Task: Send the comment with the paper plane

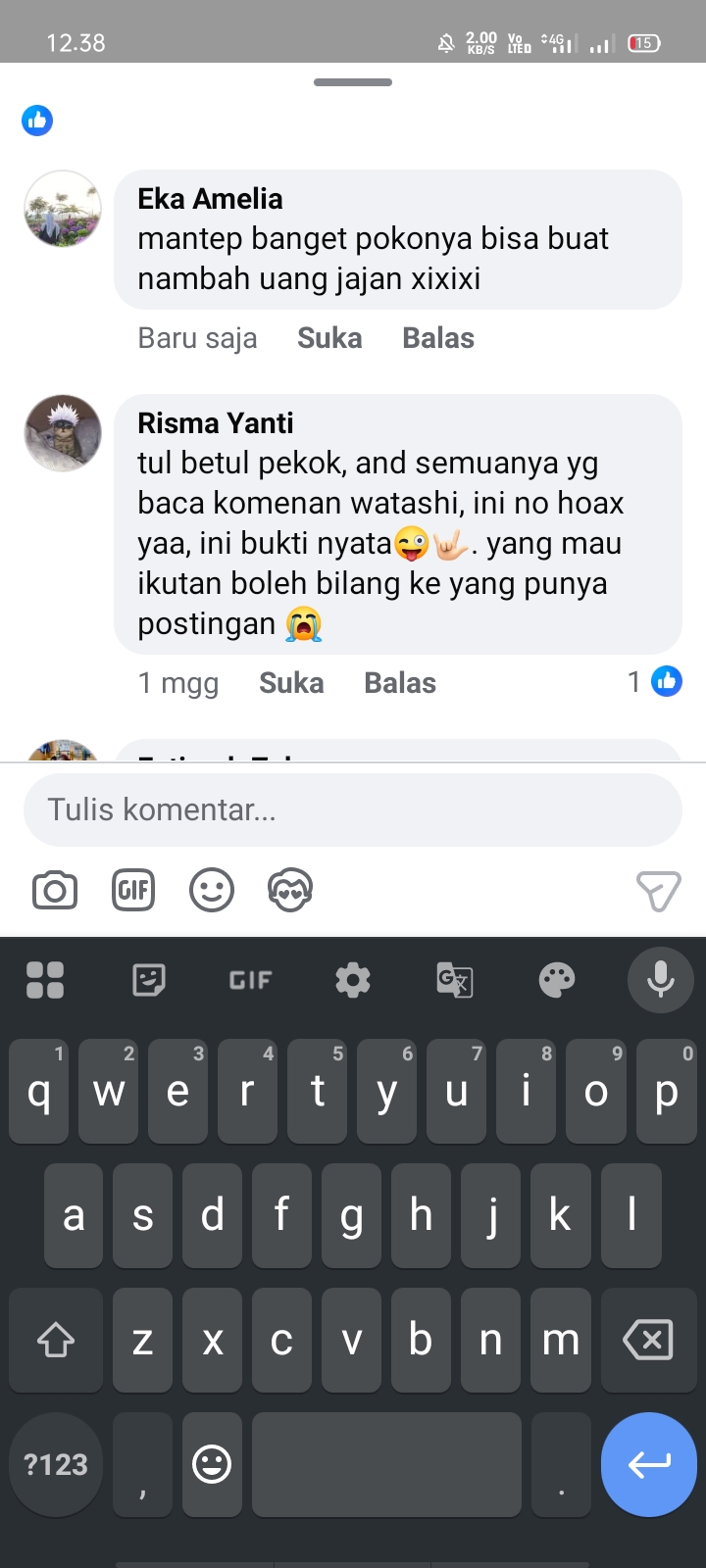Action: (x=658, y=891)
